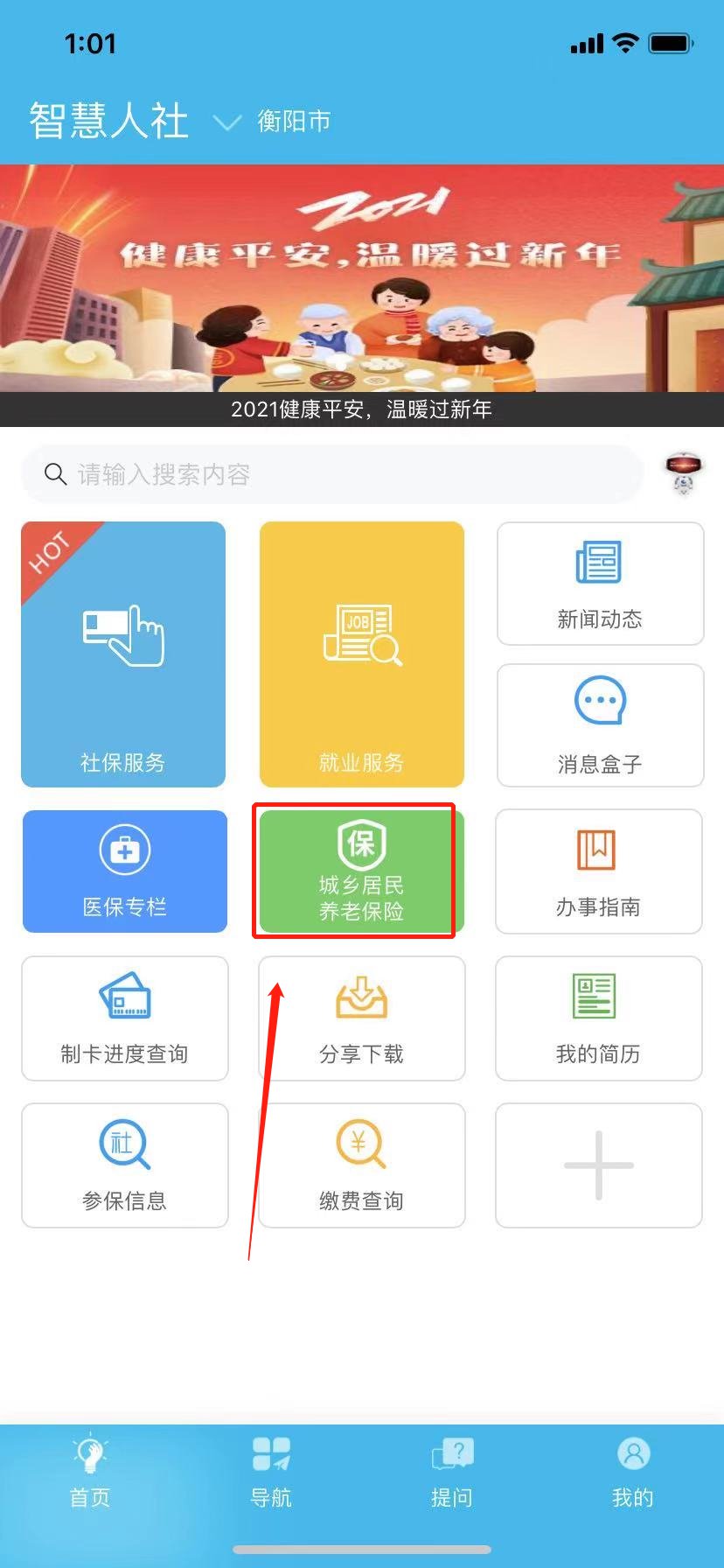Open 分享下载 tile
Screen dimensions: 724x1568
point(361,1018)
